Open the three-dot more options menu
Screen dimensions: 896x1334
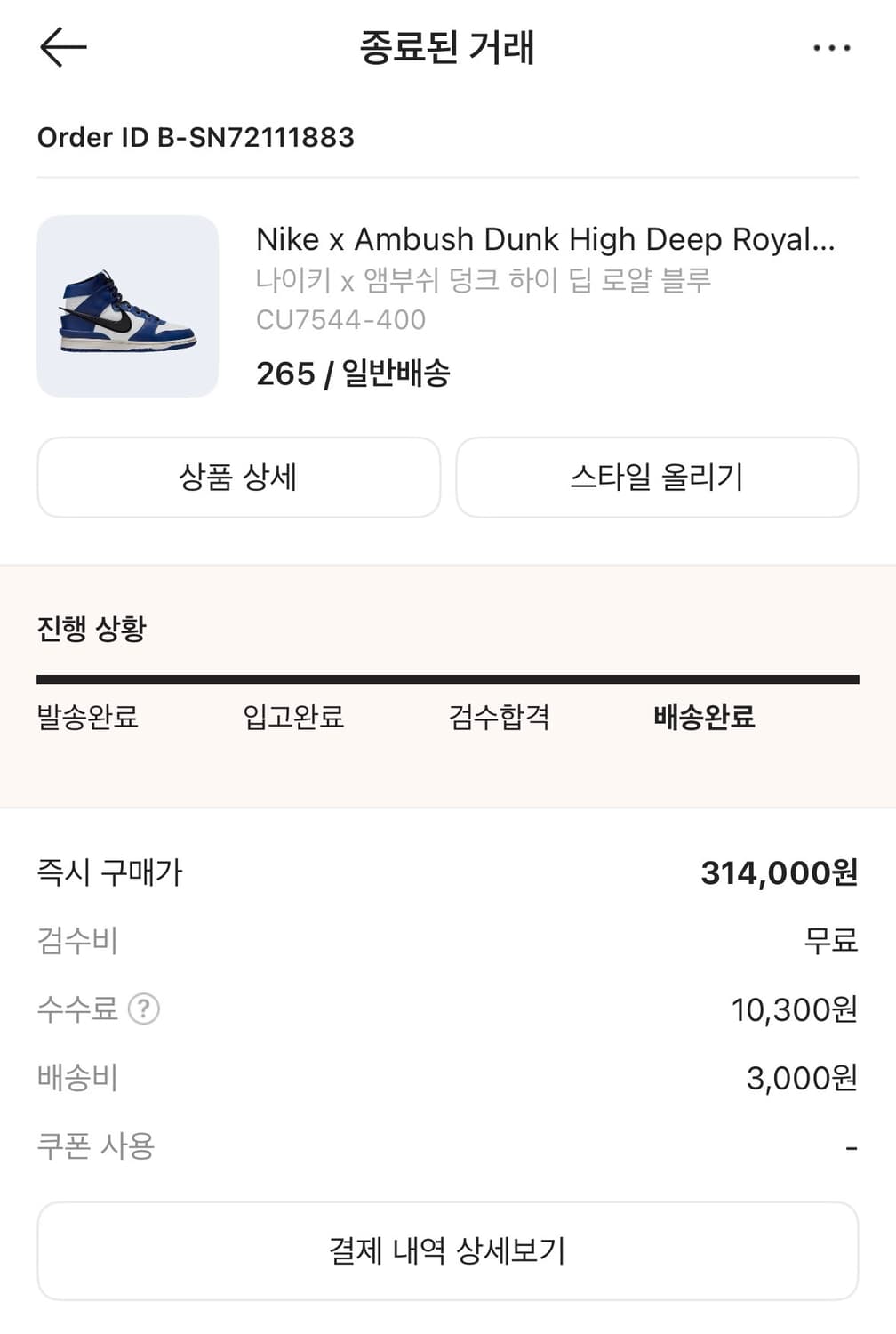pyautogui.click(x=832, y=48)
